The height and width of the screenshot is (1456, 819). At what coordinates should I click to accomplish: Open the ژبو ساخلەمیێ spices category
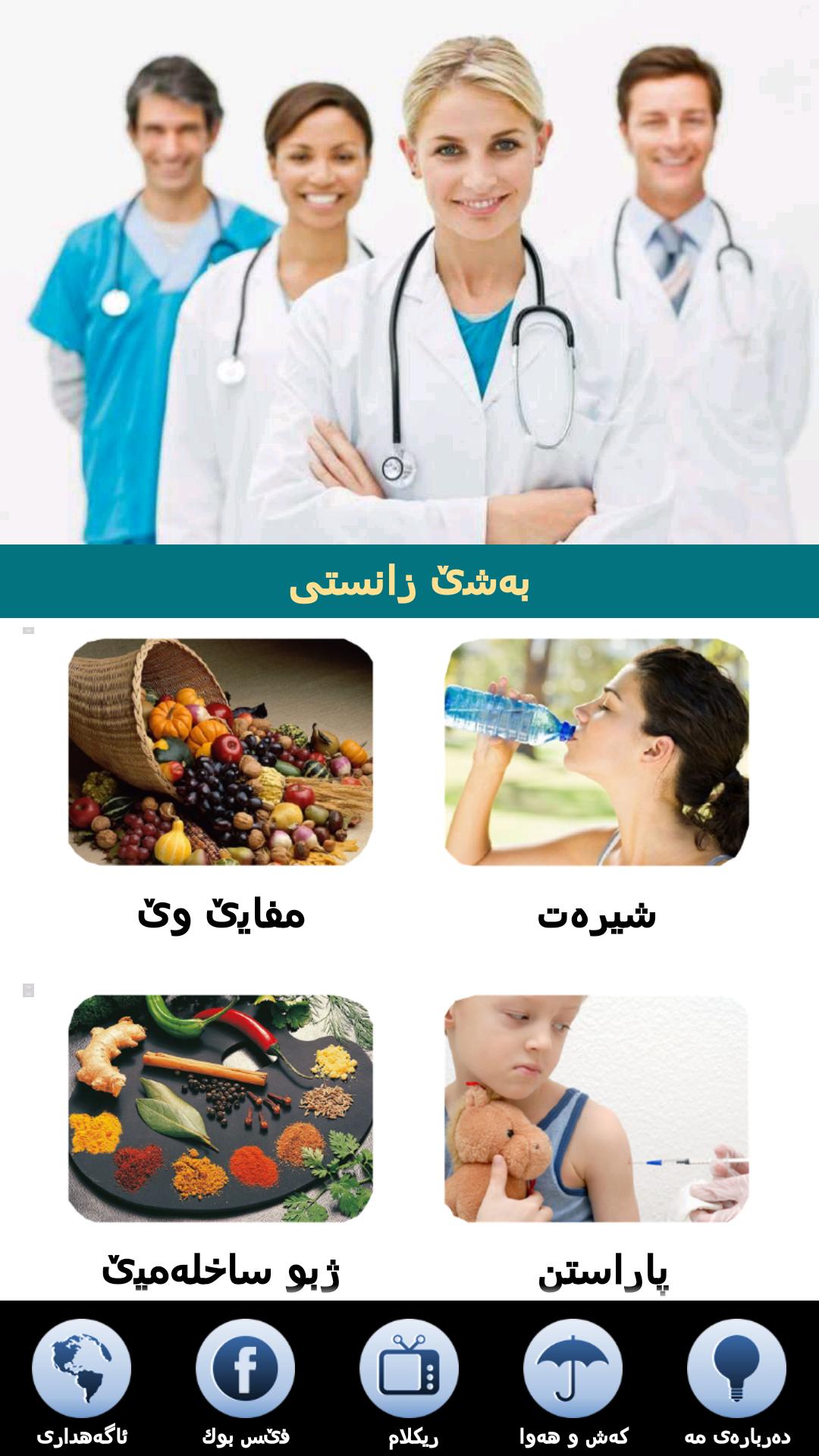[x=221, y=1108]
